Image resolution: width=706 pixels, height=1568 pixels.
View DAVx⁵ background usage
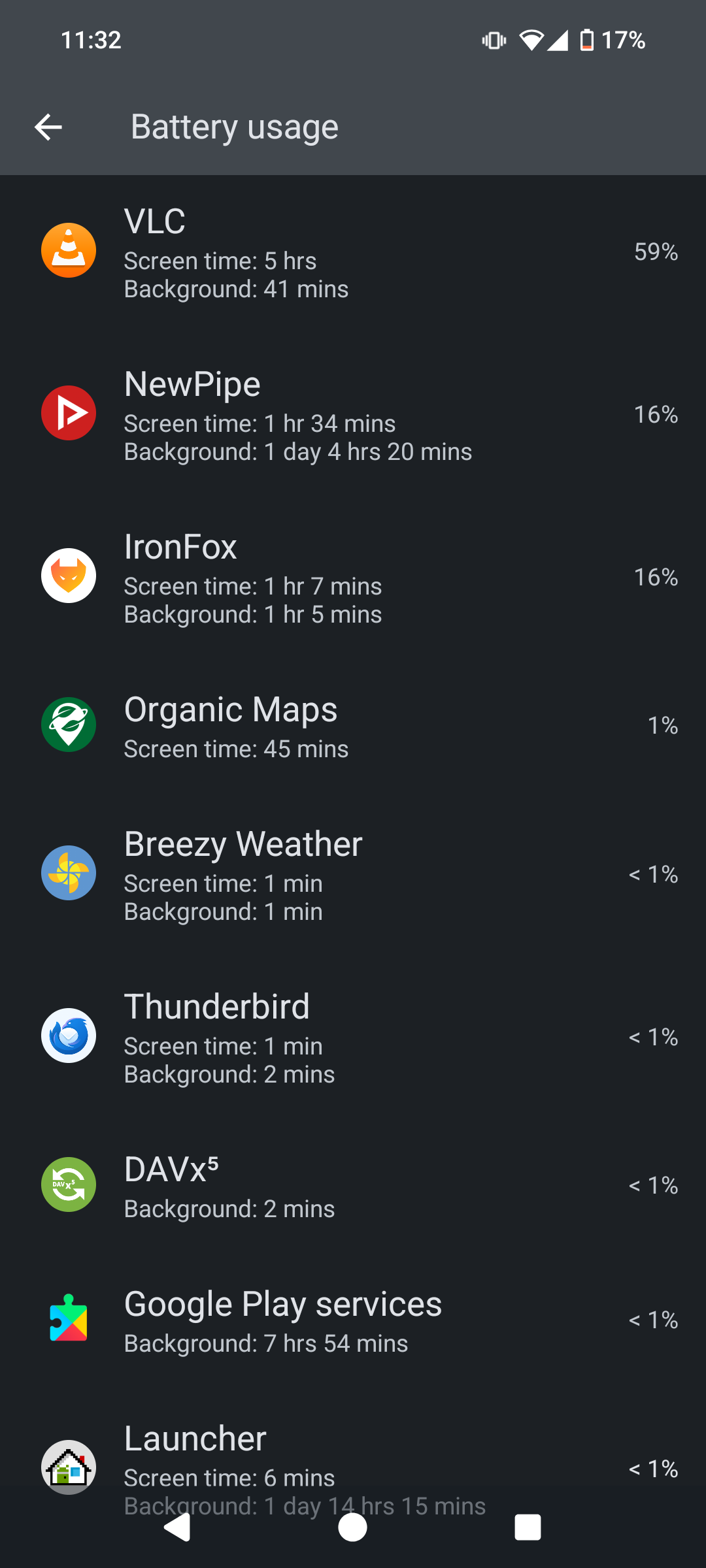pos(353,1186)
